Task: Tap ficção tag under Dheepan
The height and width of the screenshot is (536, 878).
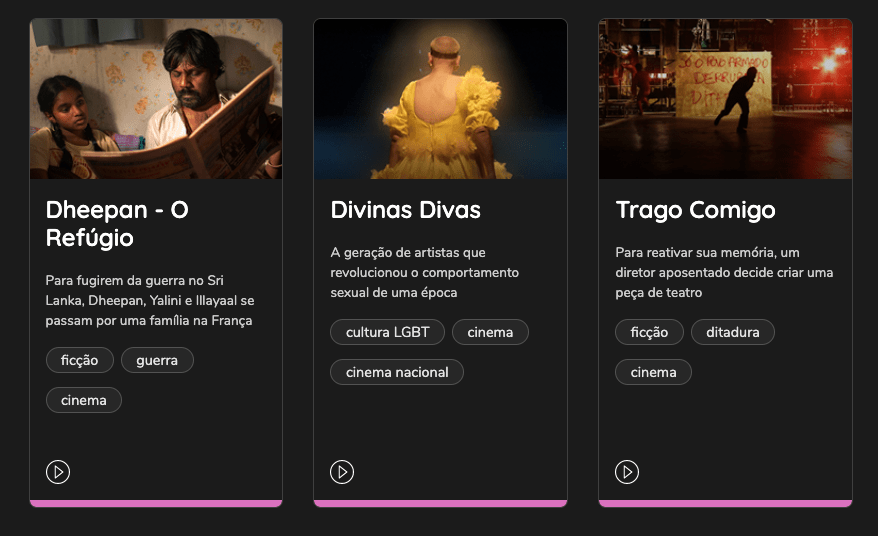Action: [x=79, y=360]
